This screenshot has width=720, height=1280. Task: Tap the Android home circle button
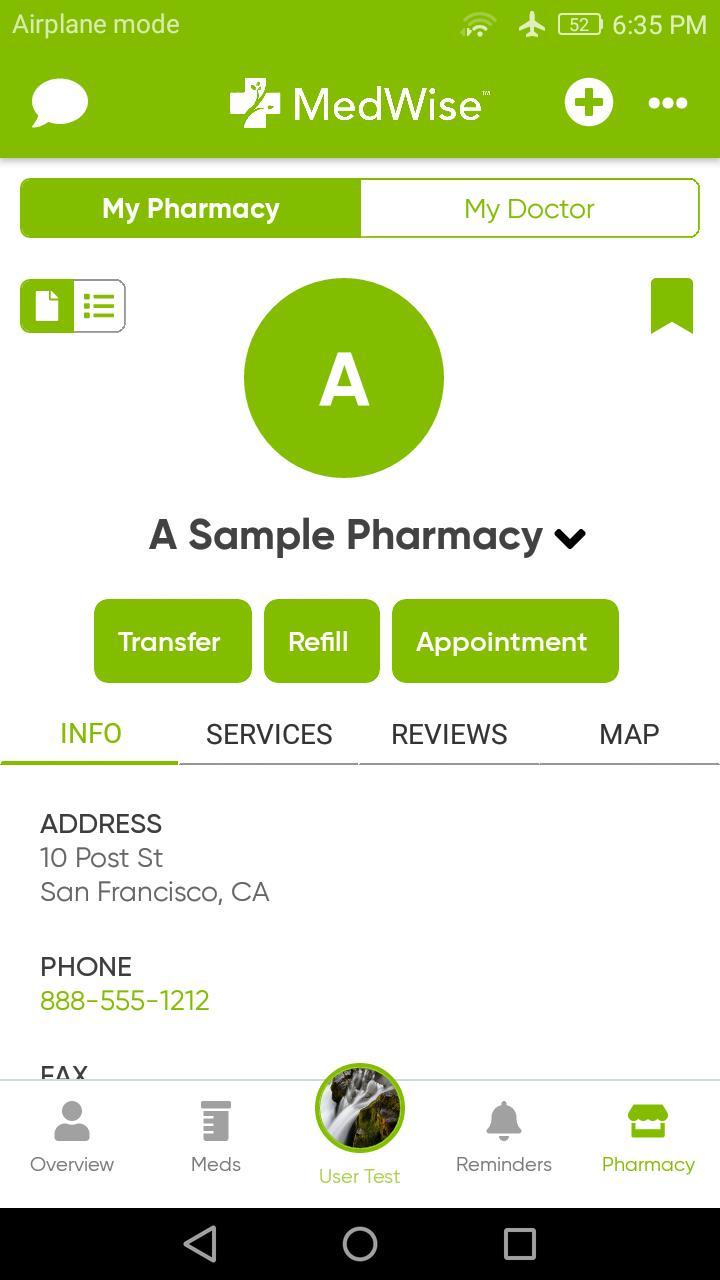tap(360, 1244)
